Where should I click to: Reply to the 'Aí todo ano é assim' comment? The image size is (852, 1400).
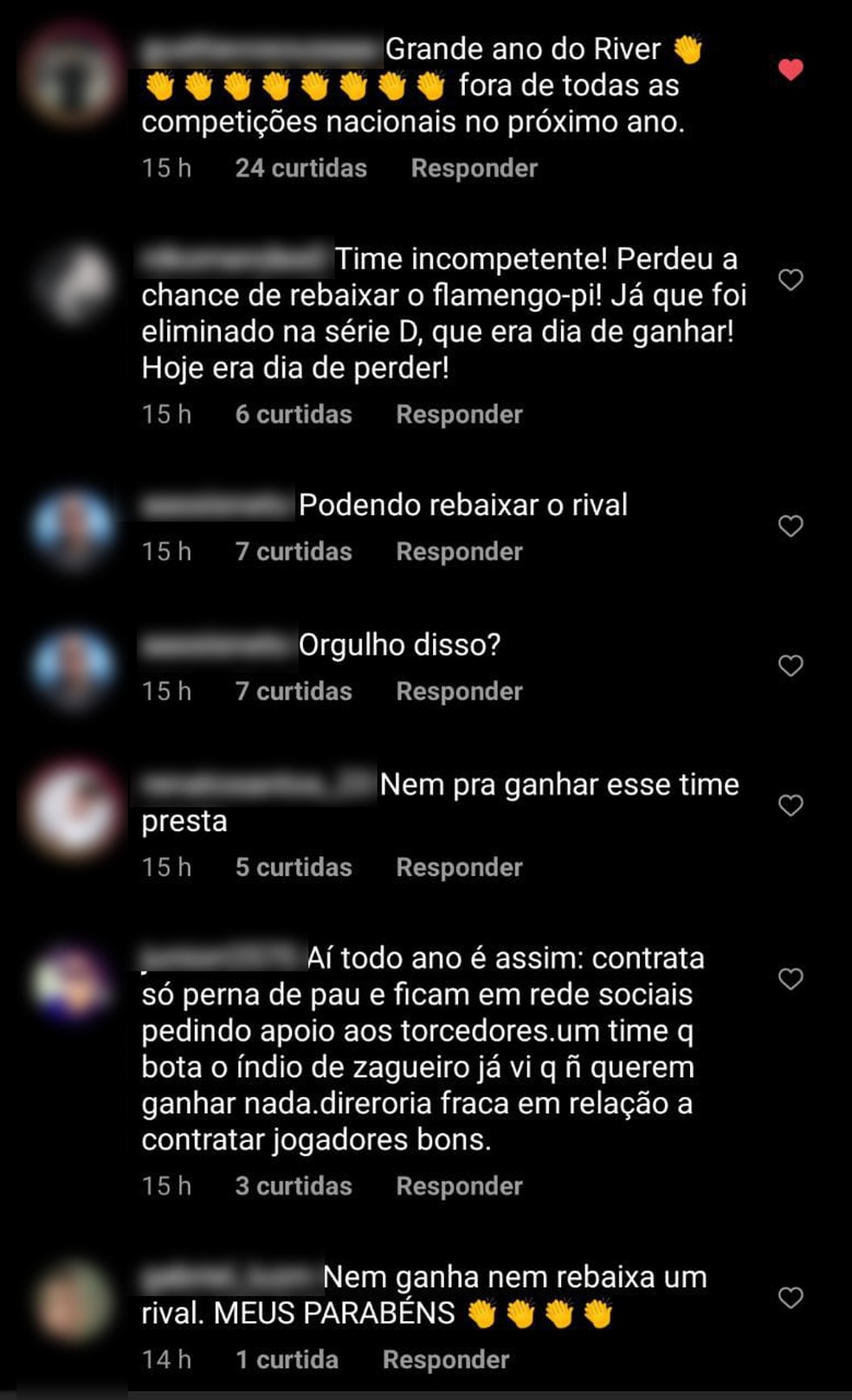(x=459, y=1185)
